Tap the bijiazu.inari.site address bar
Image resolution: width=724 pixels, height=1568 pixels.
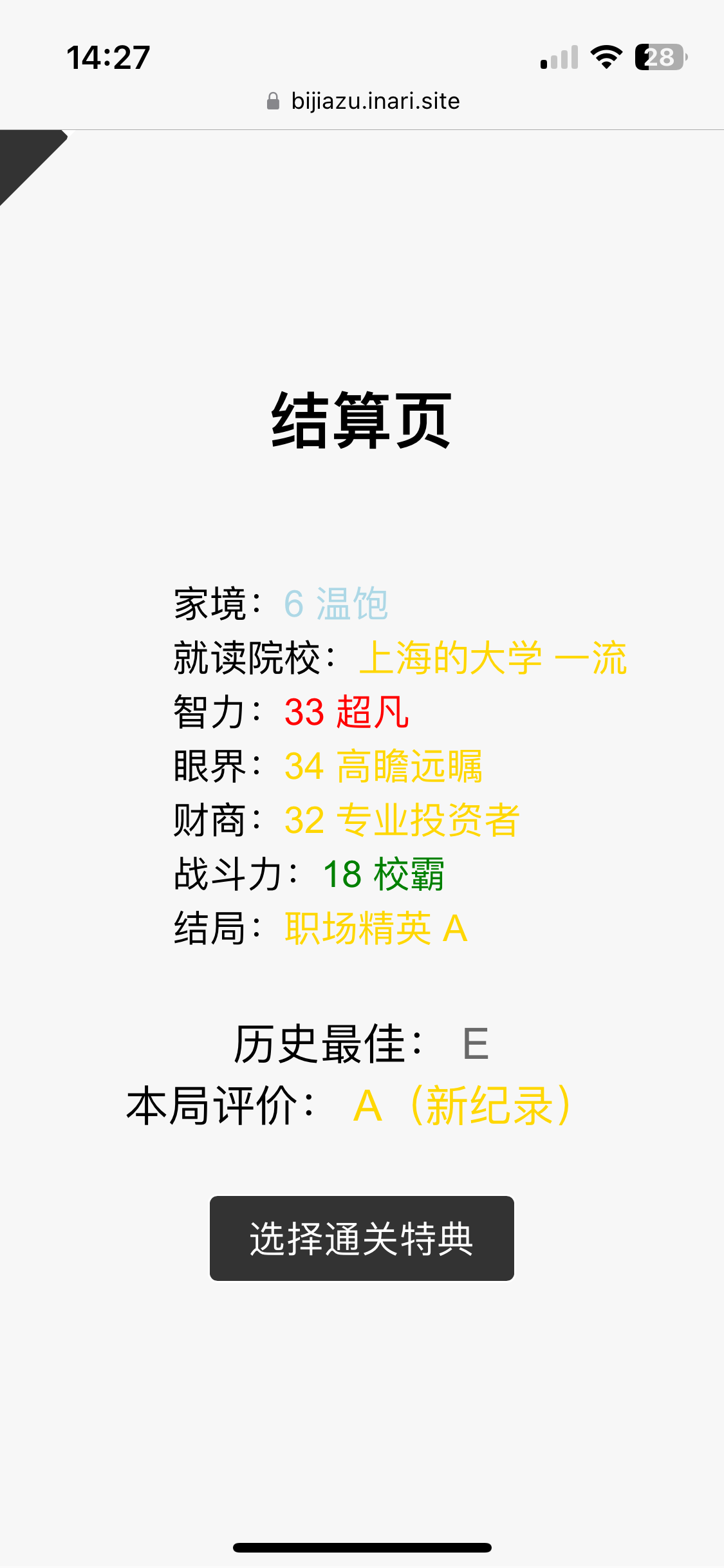363,101
